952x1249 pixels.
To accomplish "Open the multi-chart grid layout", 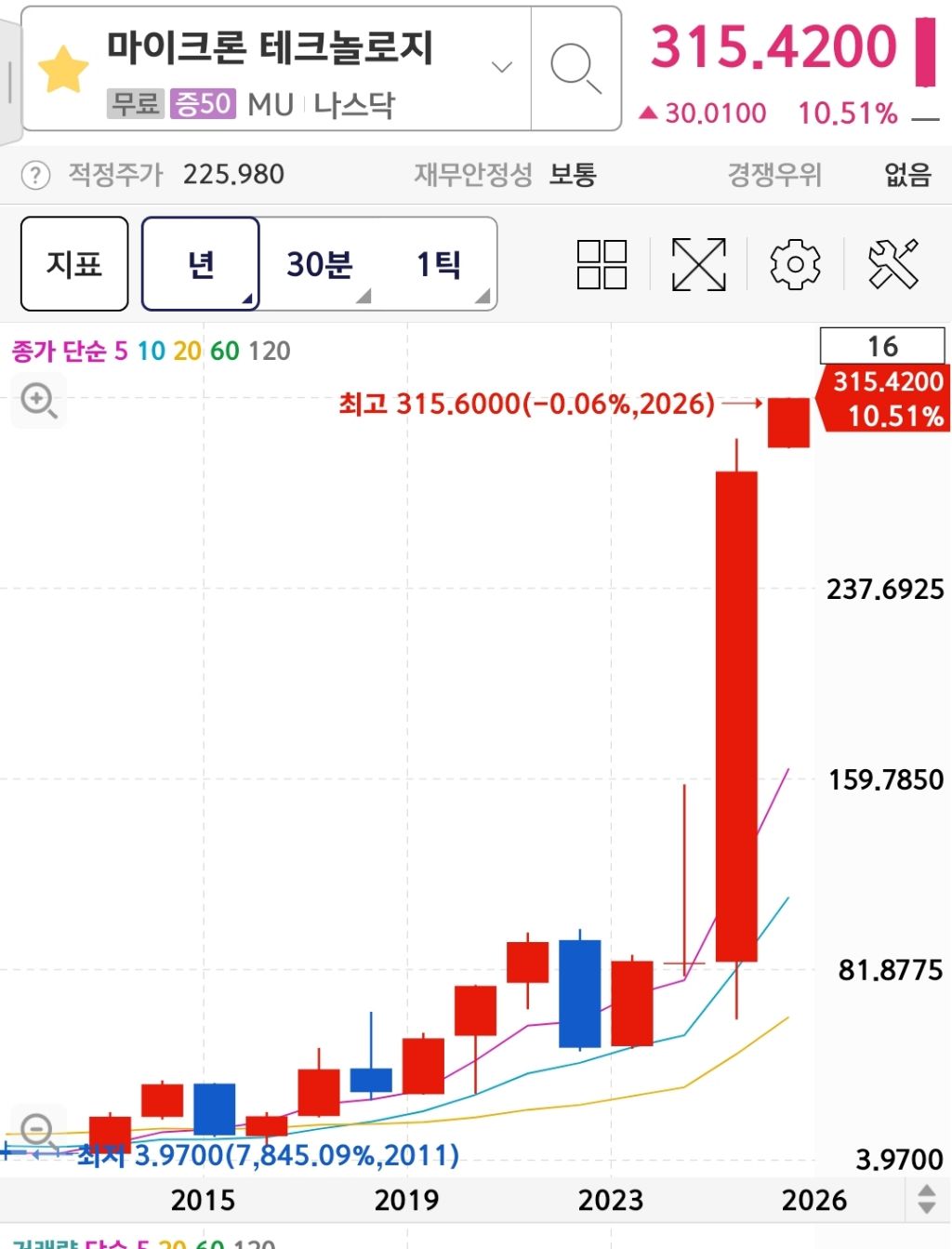I will (602, 264).
